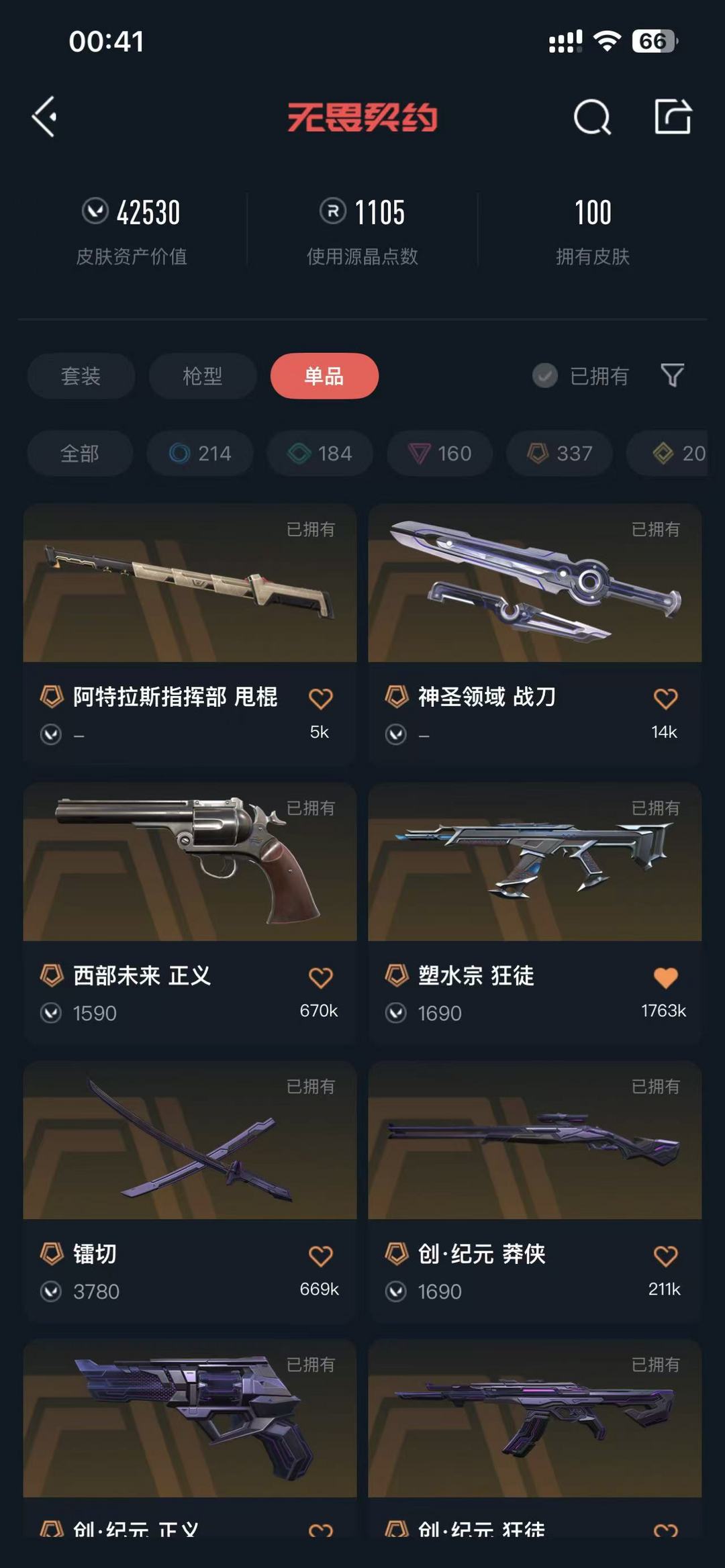Like the 神圣领域 战刀 skin

(x=665, y=699)
